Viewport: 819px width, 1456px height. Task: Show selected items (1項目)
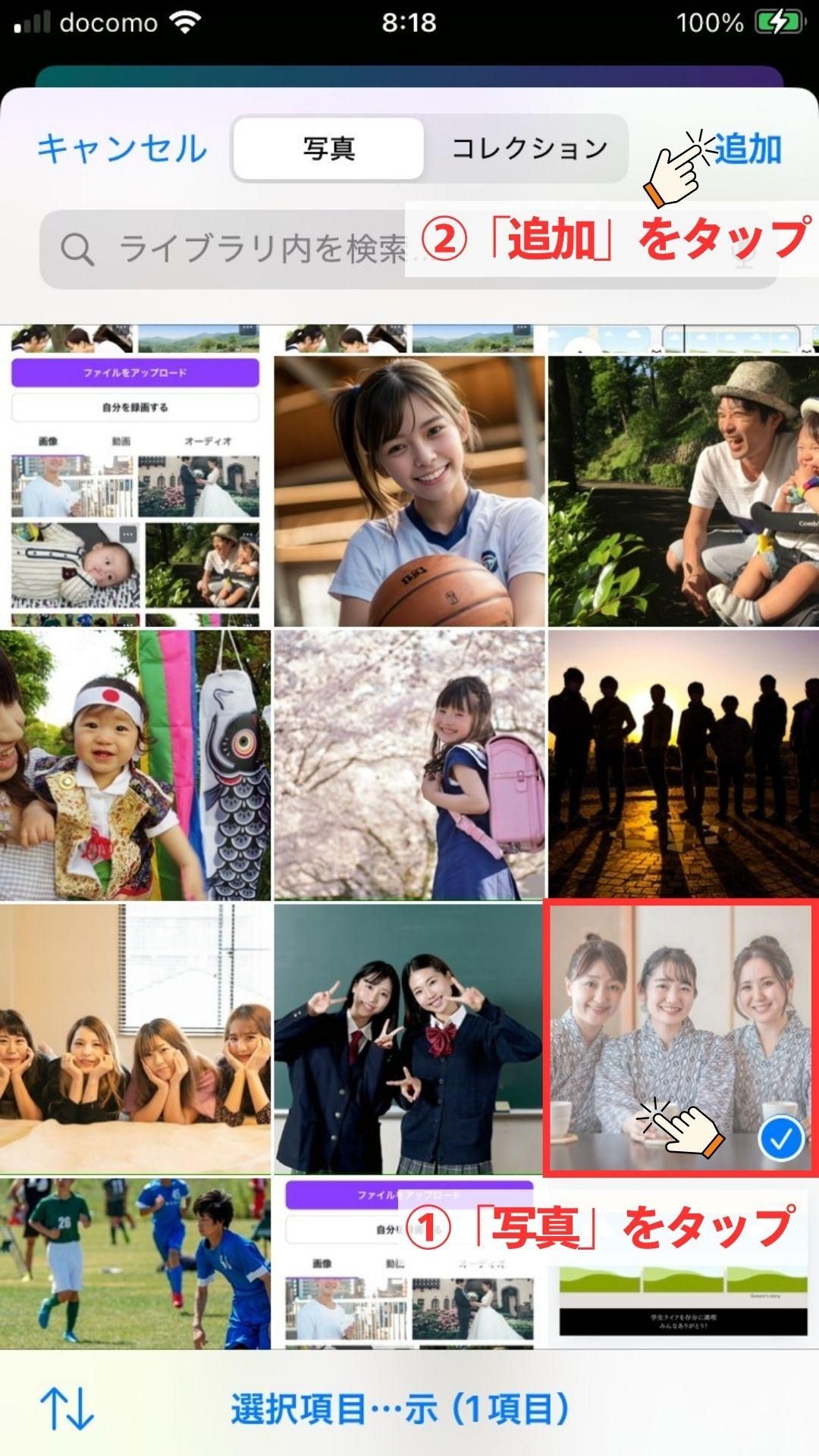click(x=400, y=1408)
